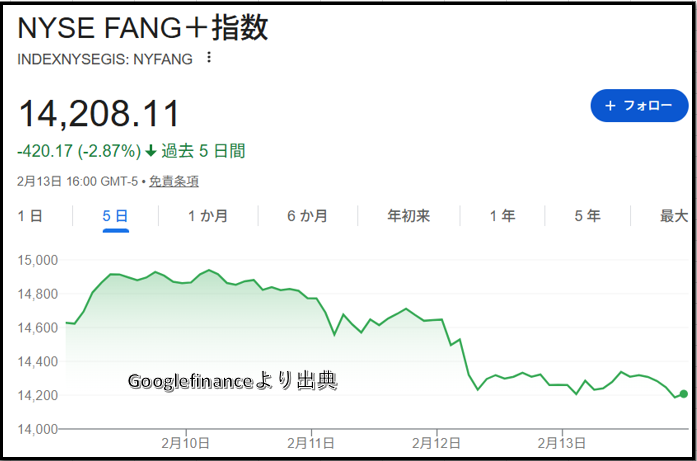Image resolution: width=697 pixels, height=461 pixels.
Task: Switch to the 5年 chart range
Action: pyautogui.click(x=587, y=216)
